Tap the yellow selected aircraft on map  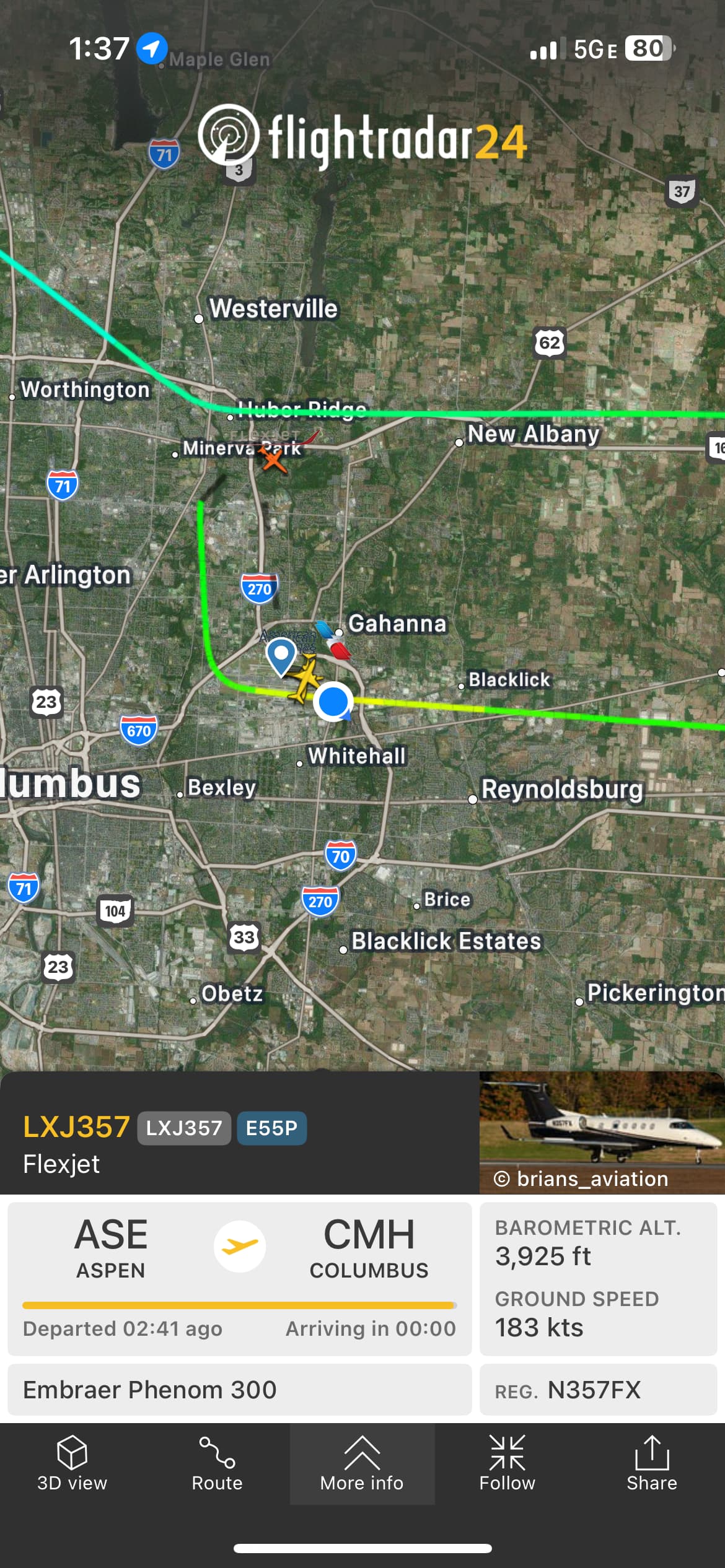303,679
